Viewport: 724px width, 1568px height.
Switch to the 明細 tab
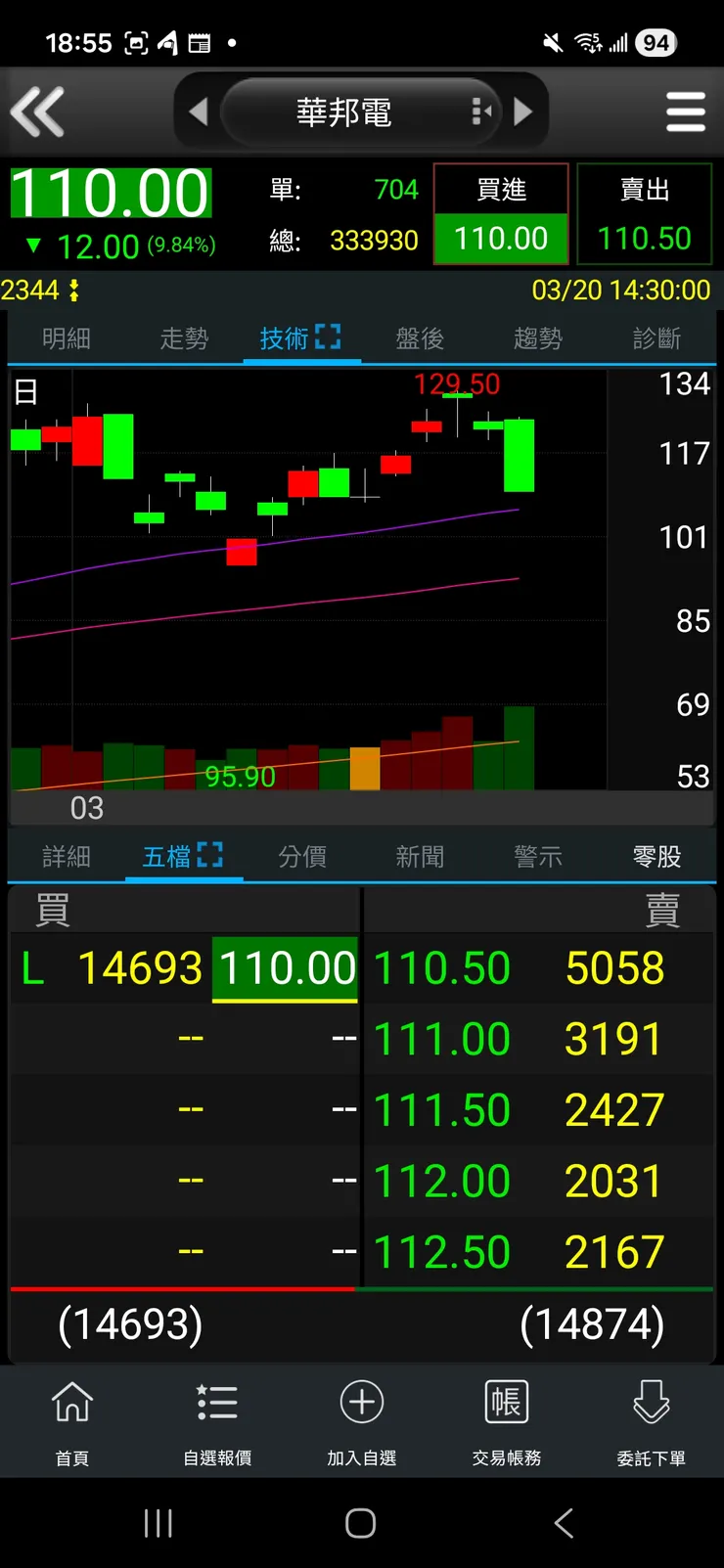[x=67, y=338]
